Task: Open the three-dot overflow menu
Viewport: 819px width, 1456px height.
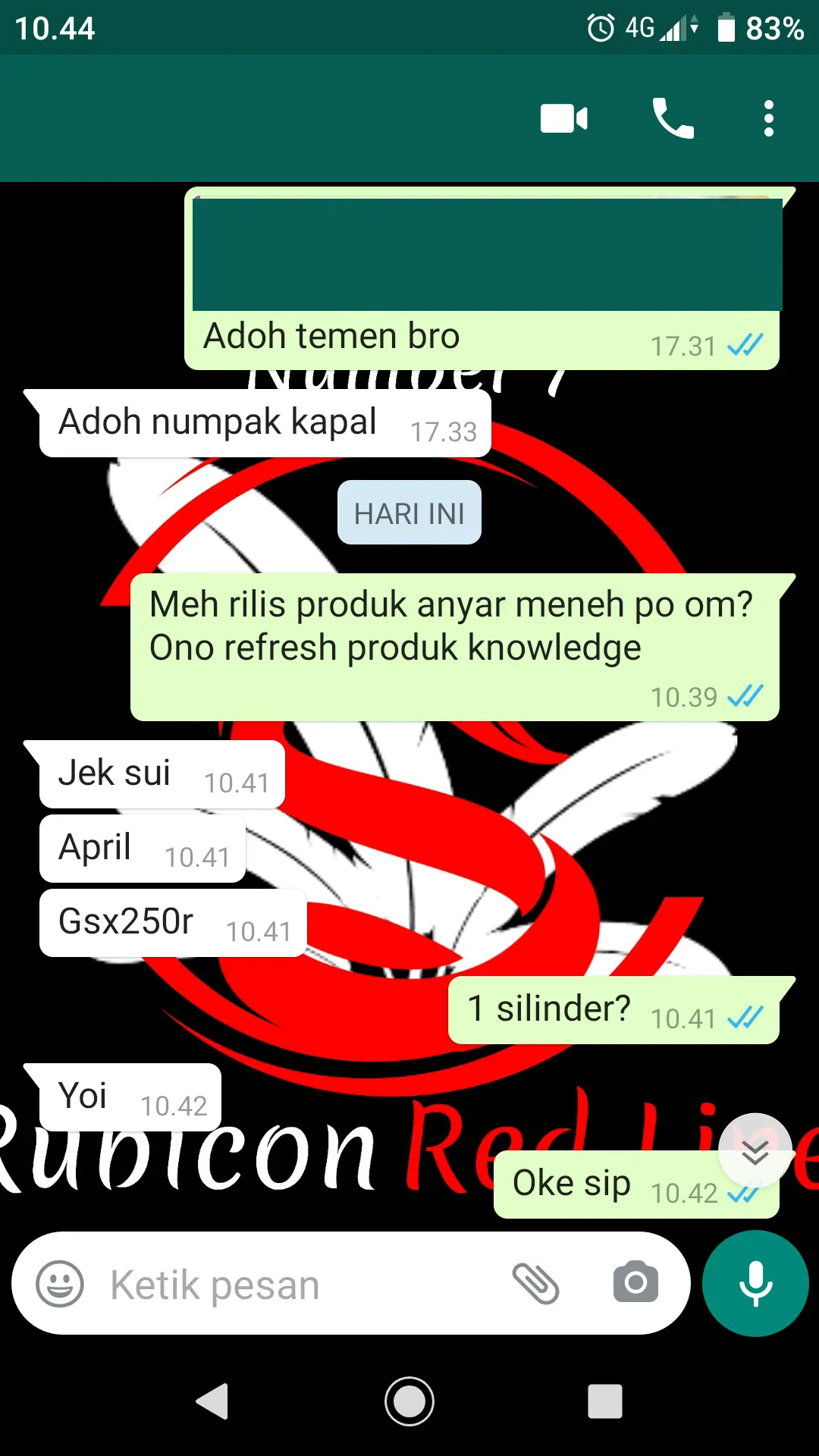Action: tap(769, 119)
